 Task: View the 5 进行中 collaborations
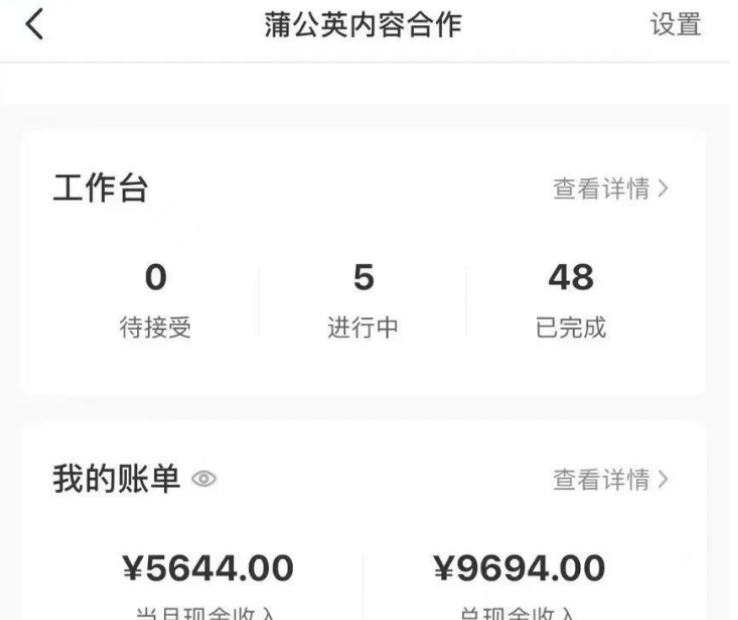click(364, 298)
